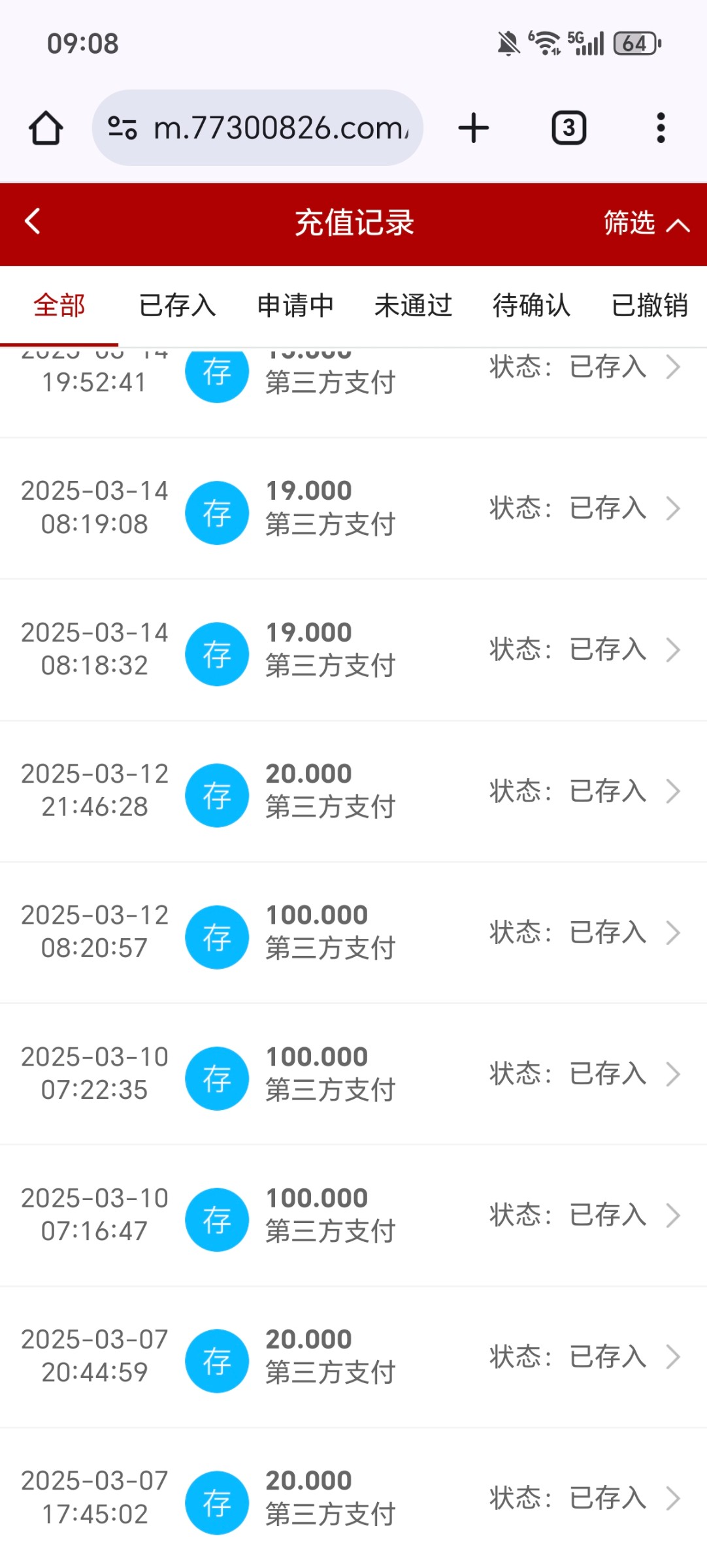The image size is (707, 1568).
Task: View the deposit from 2025-03-07 17:45:02
Action: (x=354, y=1498)
